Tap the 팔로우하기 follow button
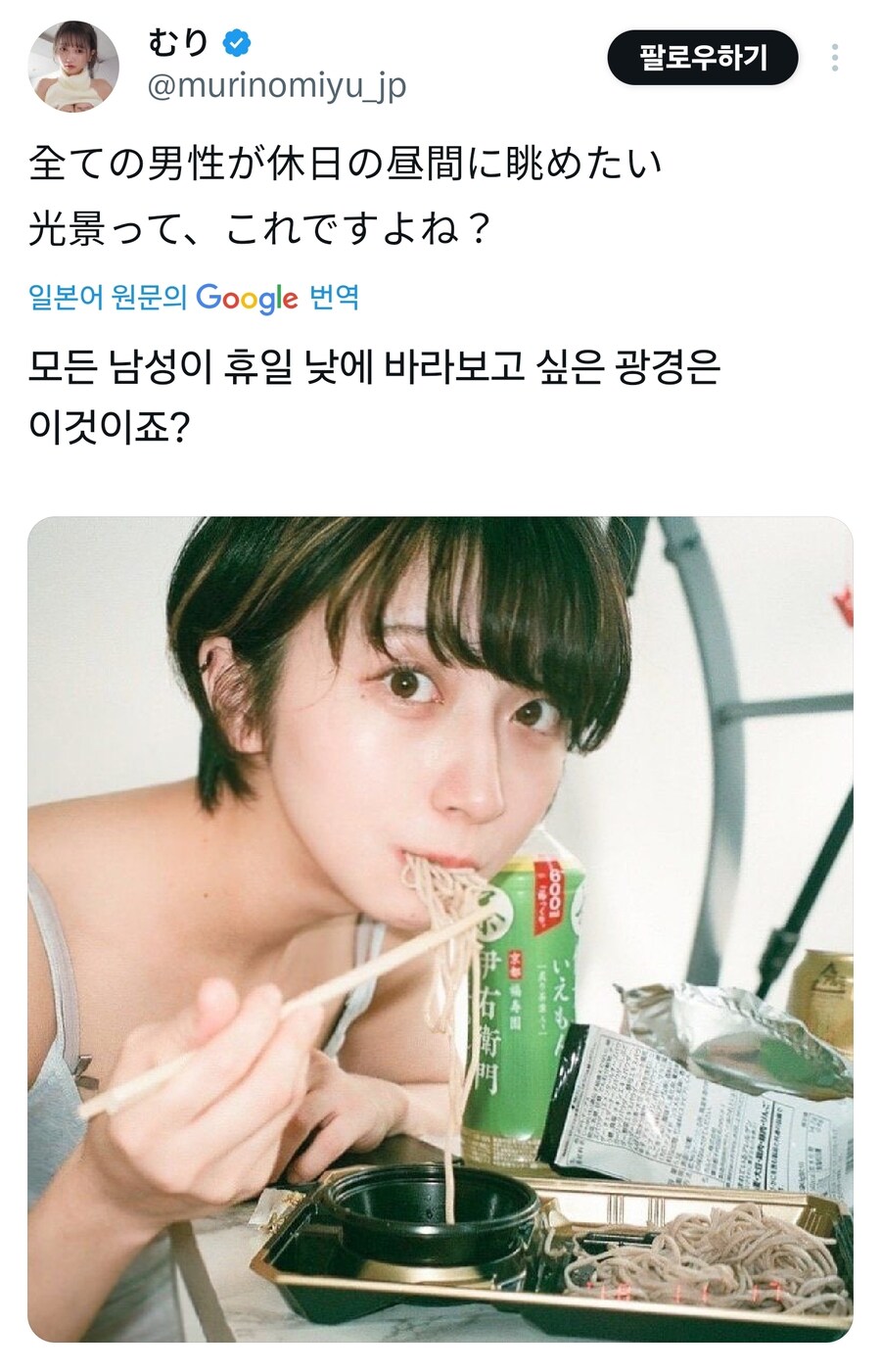The height and width of the screenshot is (1372, 881). pos(703,58)
